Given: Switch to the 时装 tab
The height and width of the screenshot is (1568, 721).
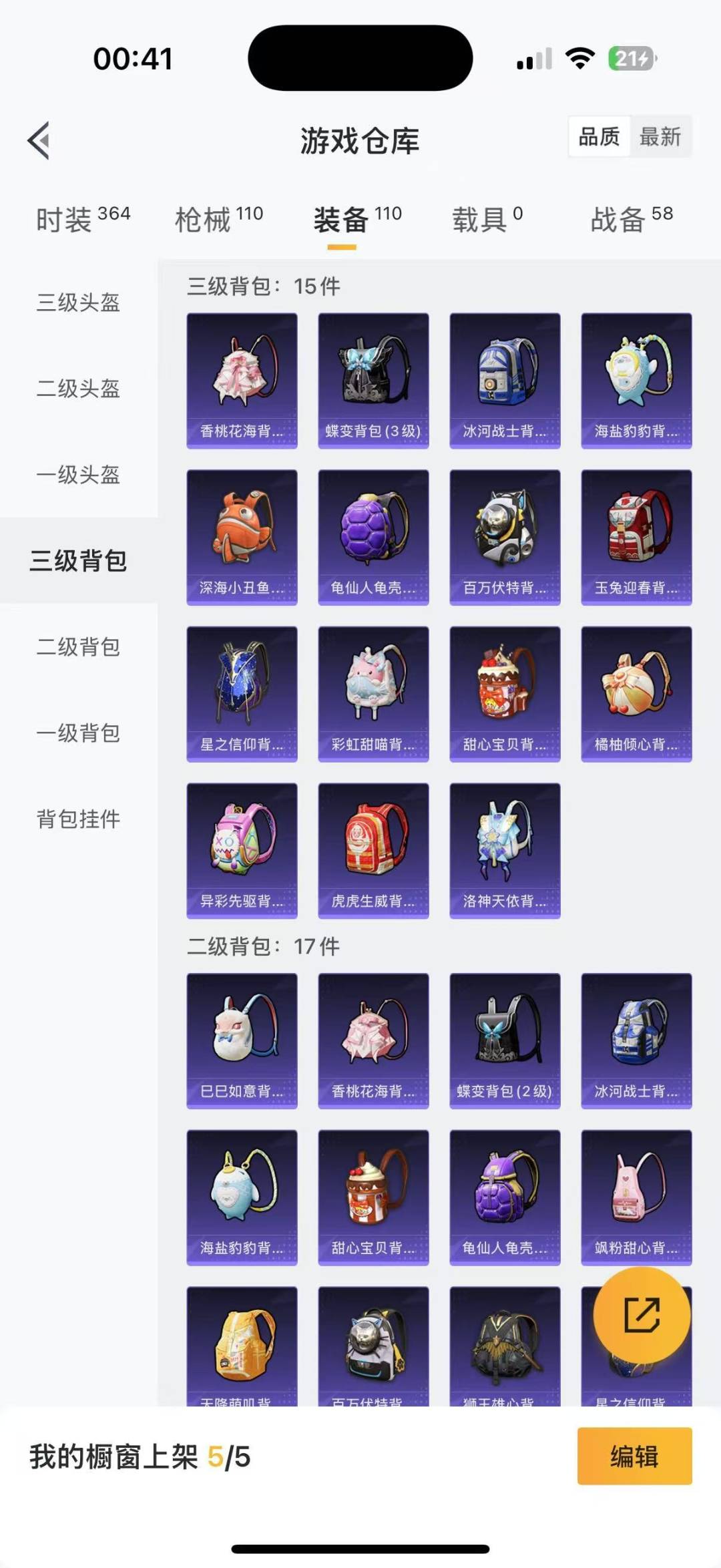Looking at the screenshot, I should [83, 219].
